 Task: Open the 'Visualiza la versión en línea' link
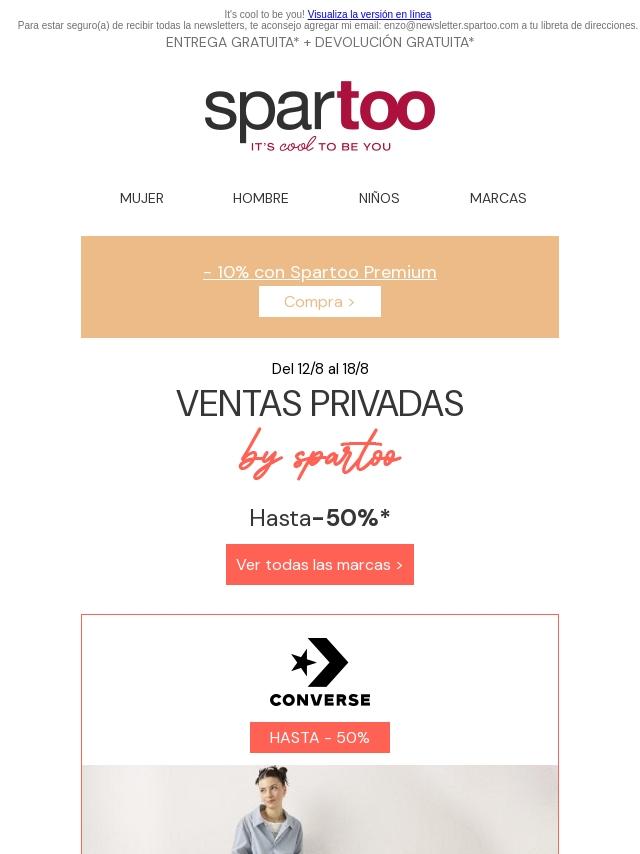pos(369,14)
